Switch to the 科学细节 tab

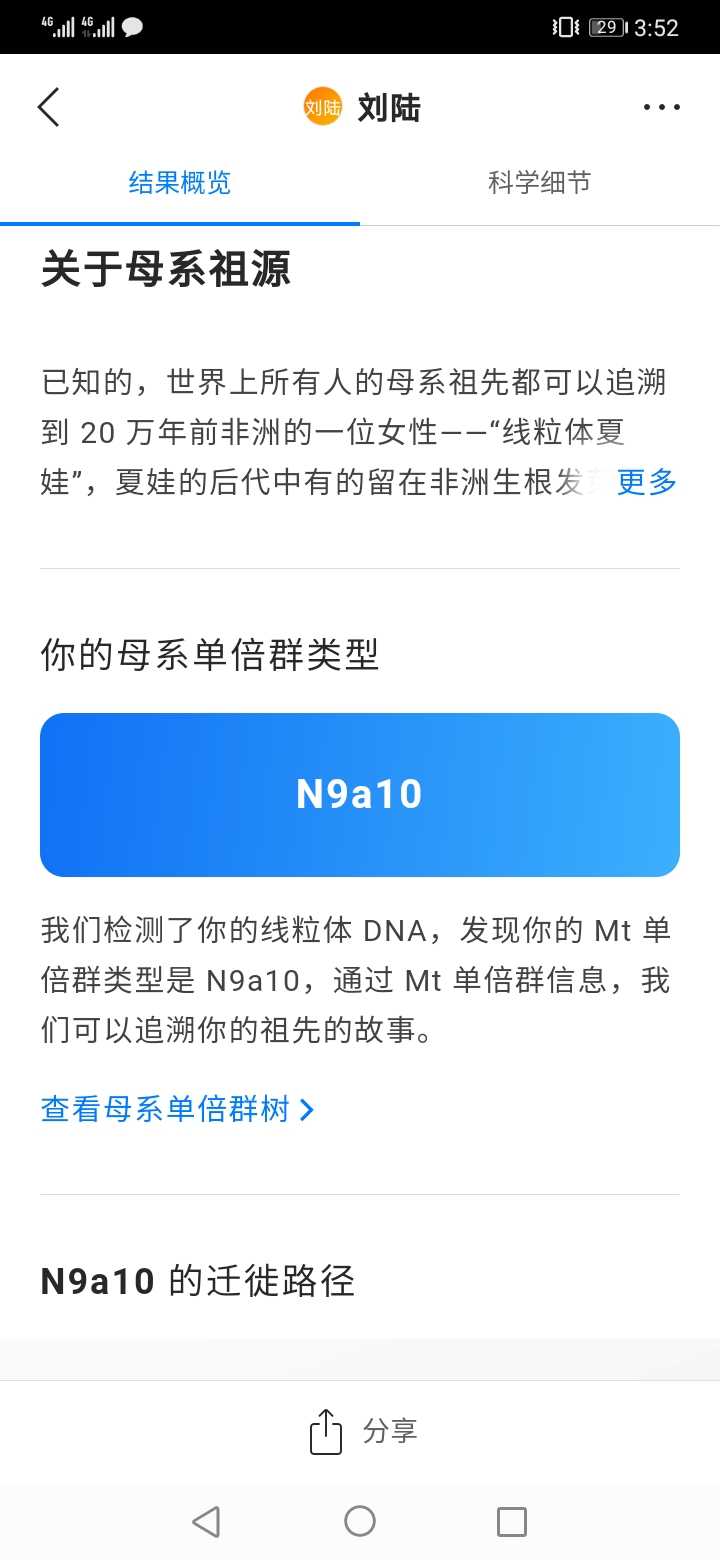point(539,183)
